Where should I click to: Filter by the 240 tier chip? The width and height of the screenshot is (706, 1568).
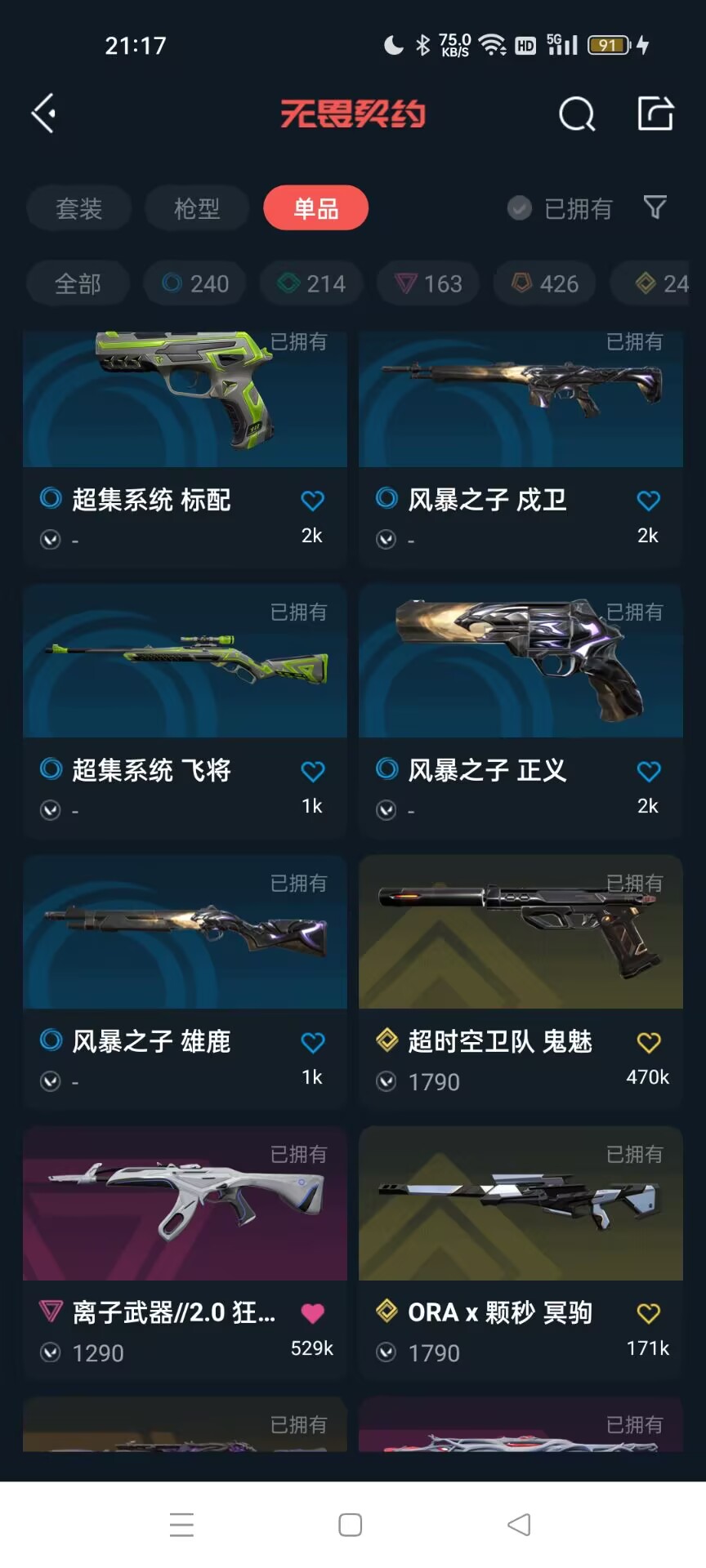(195, 283)
